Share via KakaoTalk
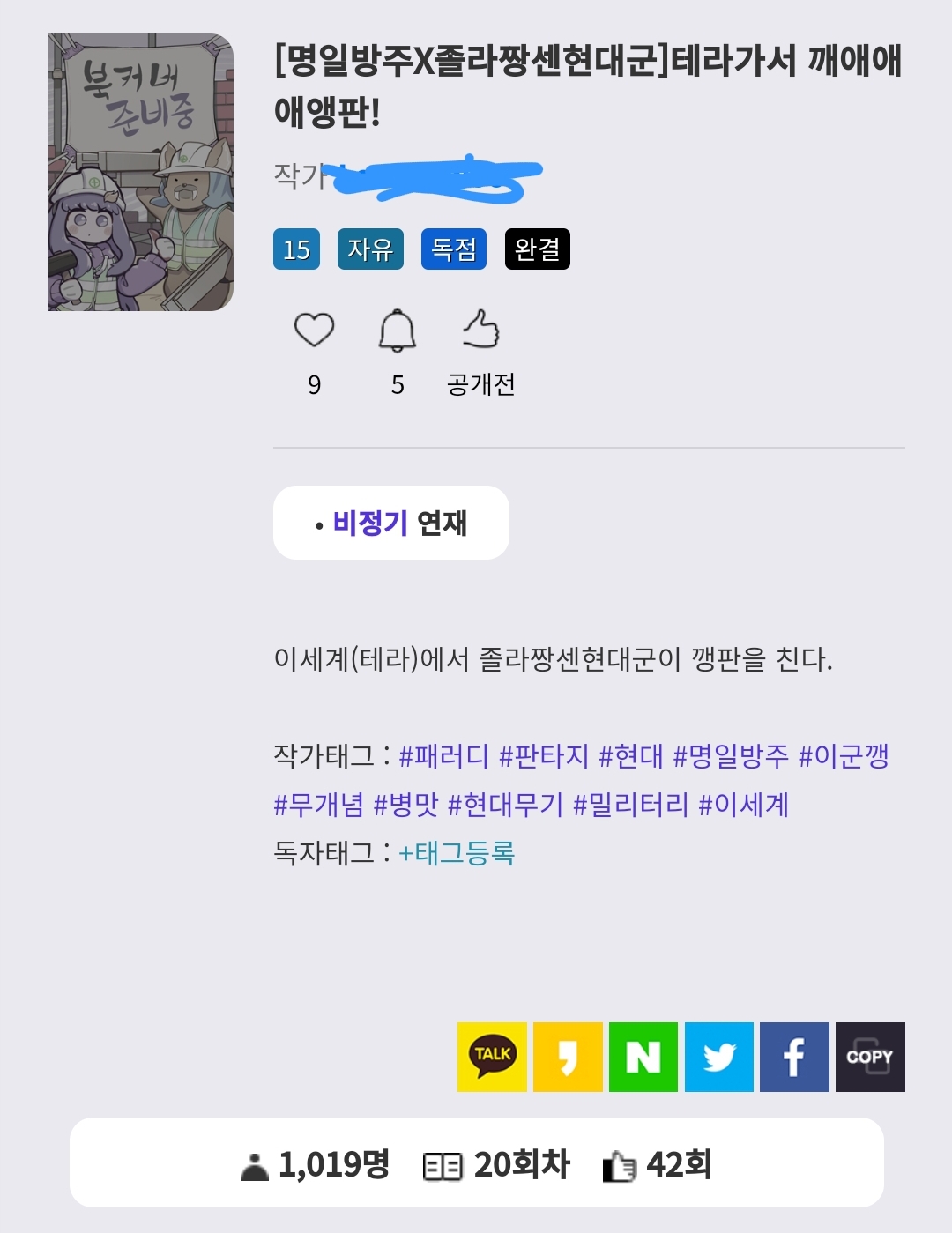Viewport: 952px width, 1233px height. click(492, 1057)
